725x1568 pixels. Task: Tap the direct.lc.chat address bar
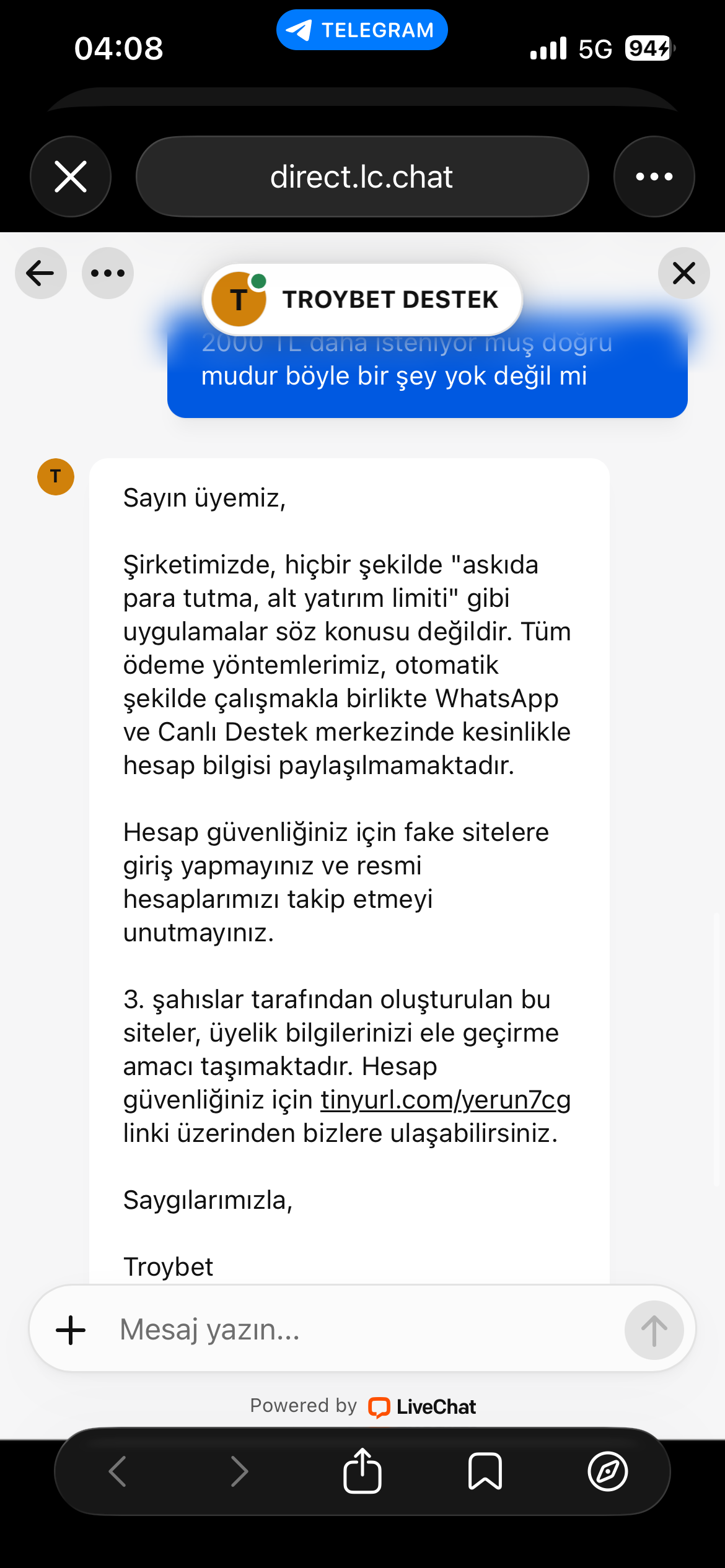tap(362, 176)
